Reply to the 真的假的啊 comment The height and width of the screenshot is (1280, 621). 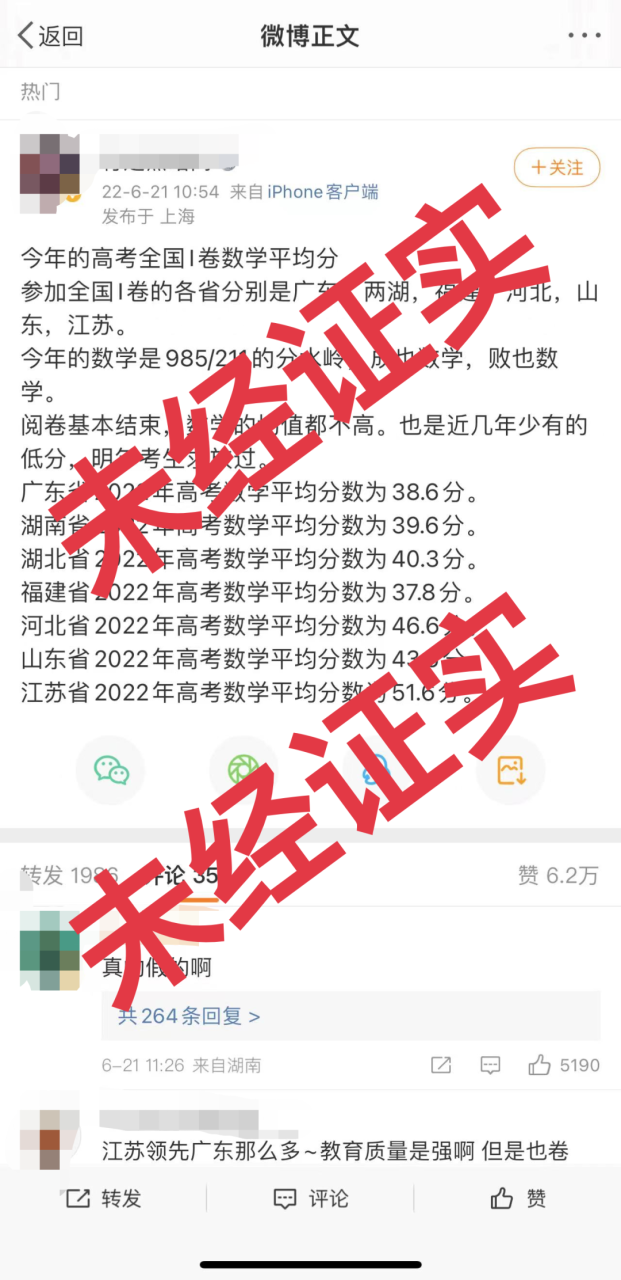point(490,1065)
